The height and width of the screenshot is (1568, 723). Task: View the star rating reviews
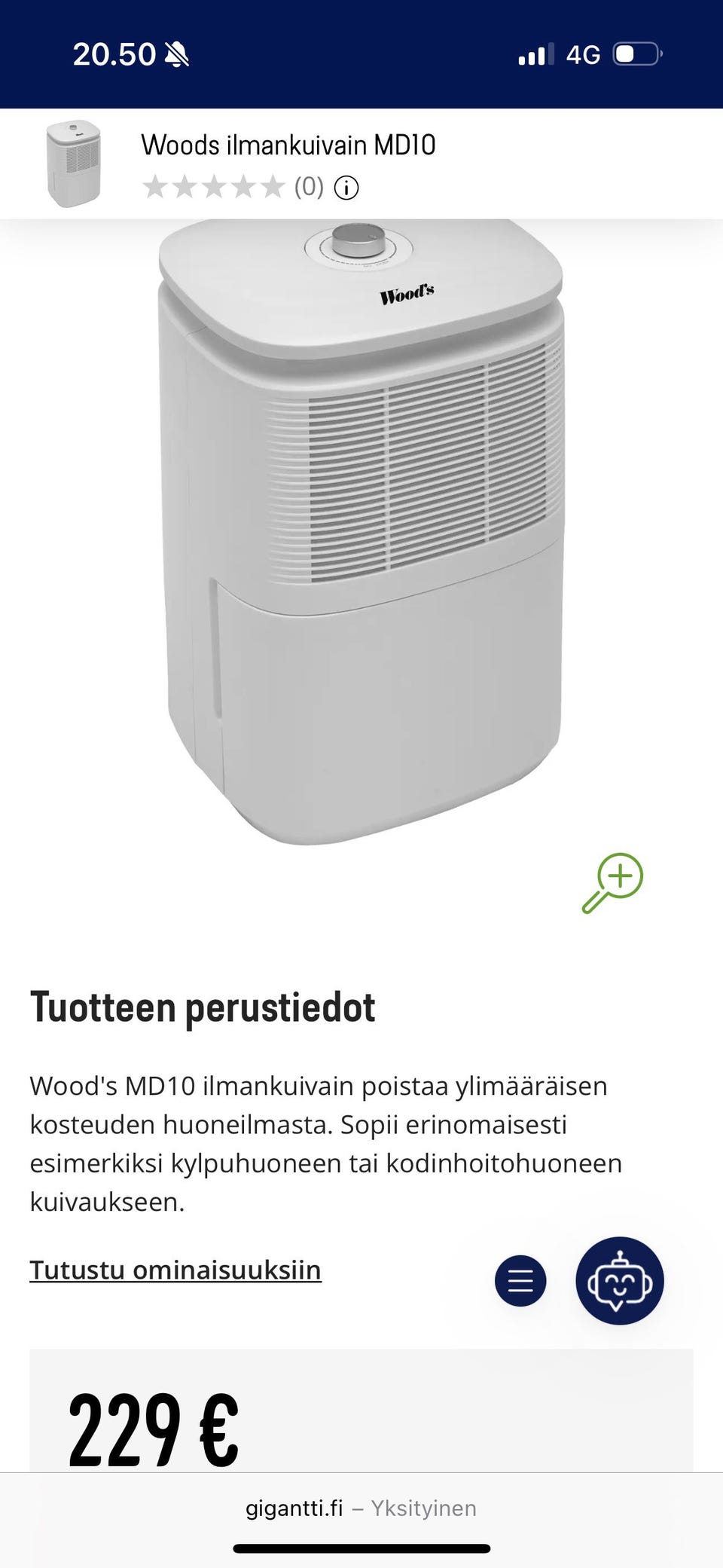click(x=214, y=187)
